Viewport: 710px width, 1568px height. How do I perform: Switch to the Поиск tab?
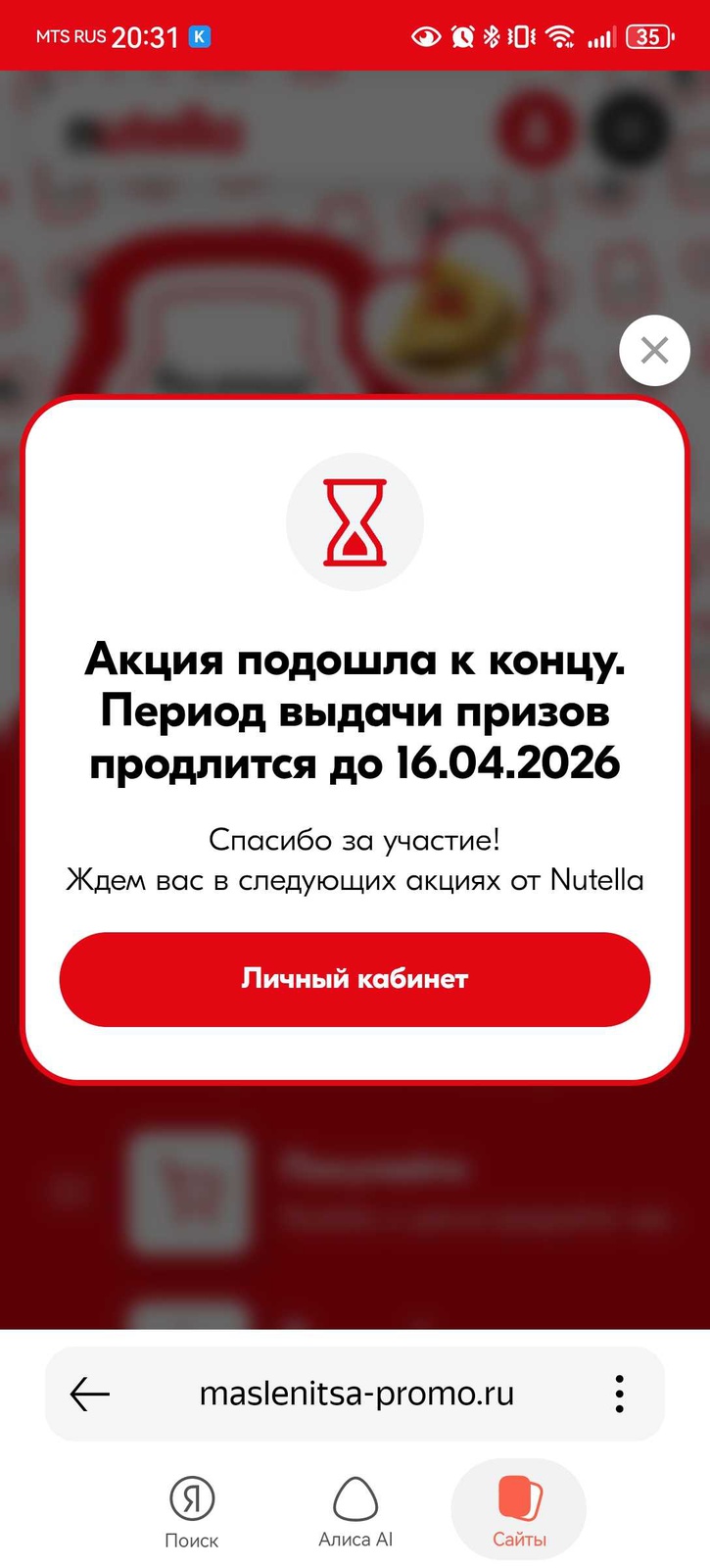192,1511
